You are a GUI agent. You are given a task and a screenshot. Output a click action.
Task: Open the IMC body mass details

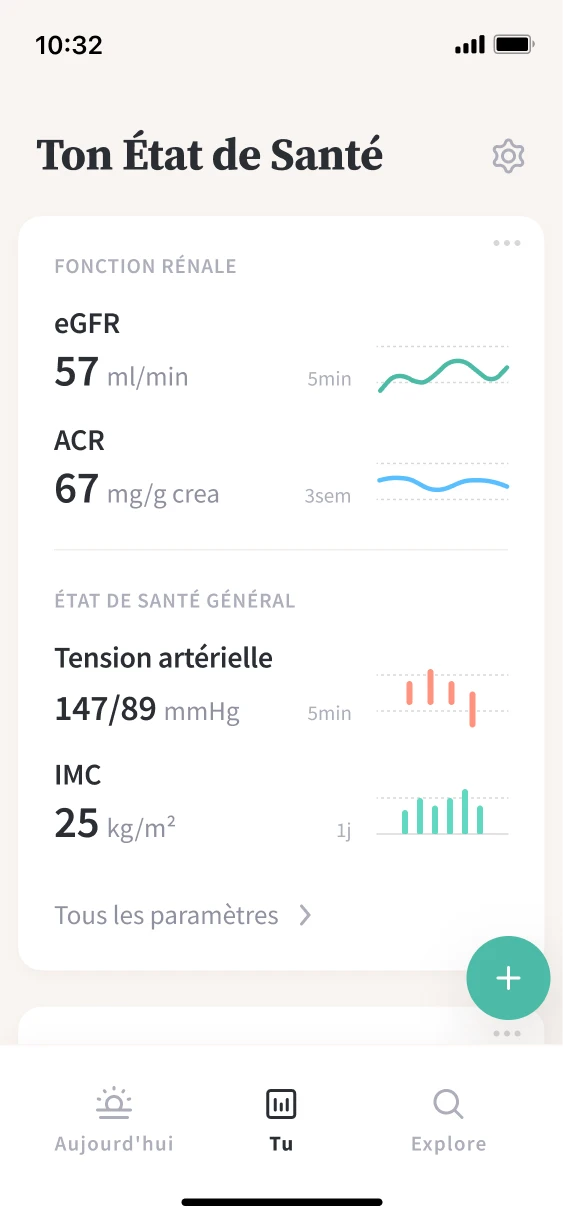point(281,803)
